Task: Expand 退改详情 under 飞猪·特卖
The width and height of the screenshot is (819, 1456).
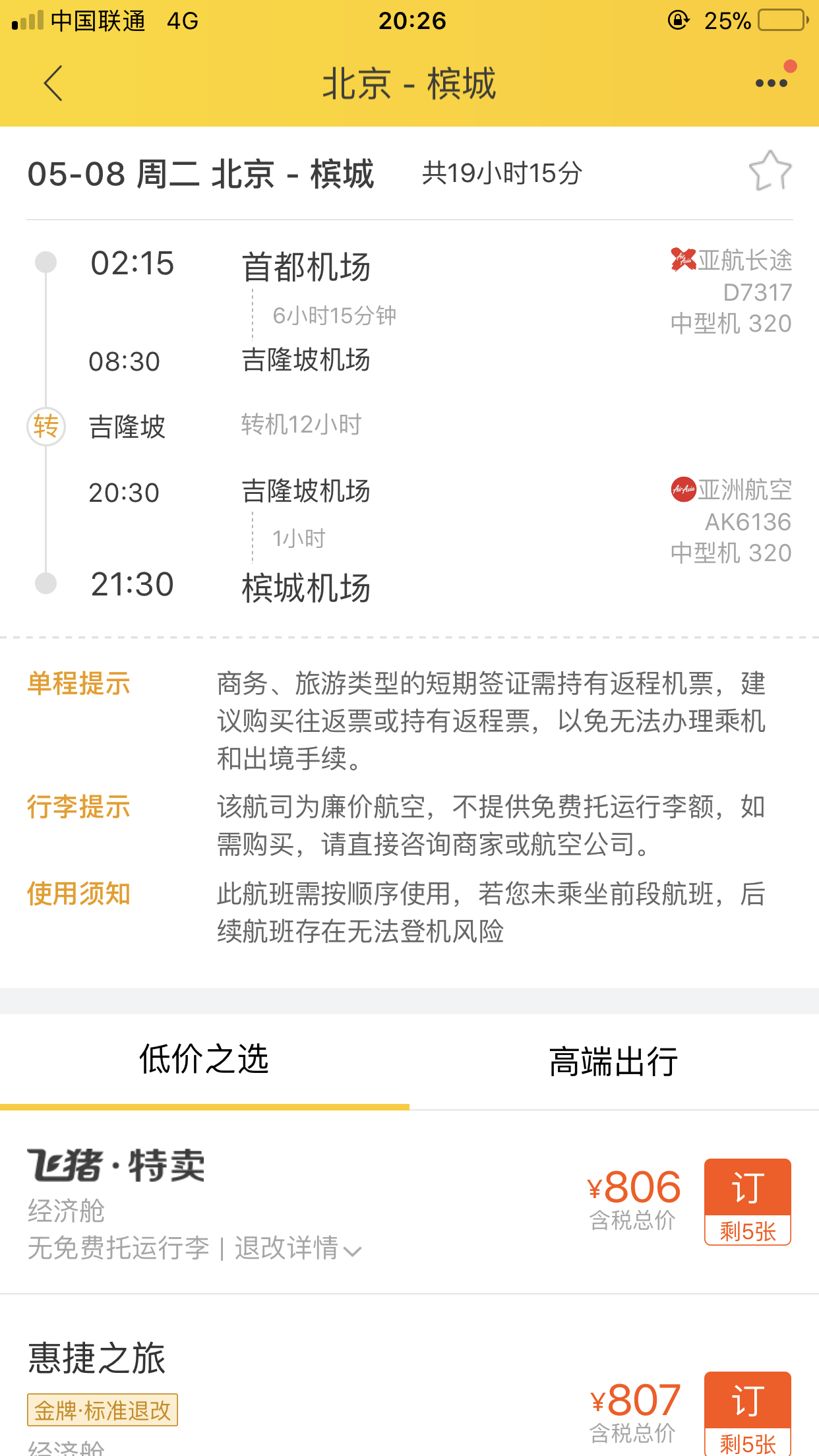Action: (x=298, y=1248)
